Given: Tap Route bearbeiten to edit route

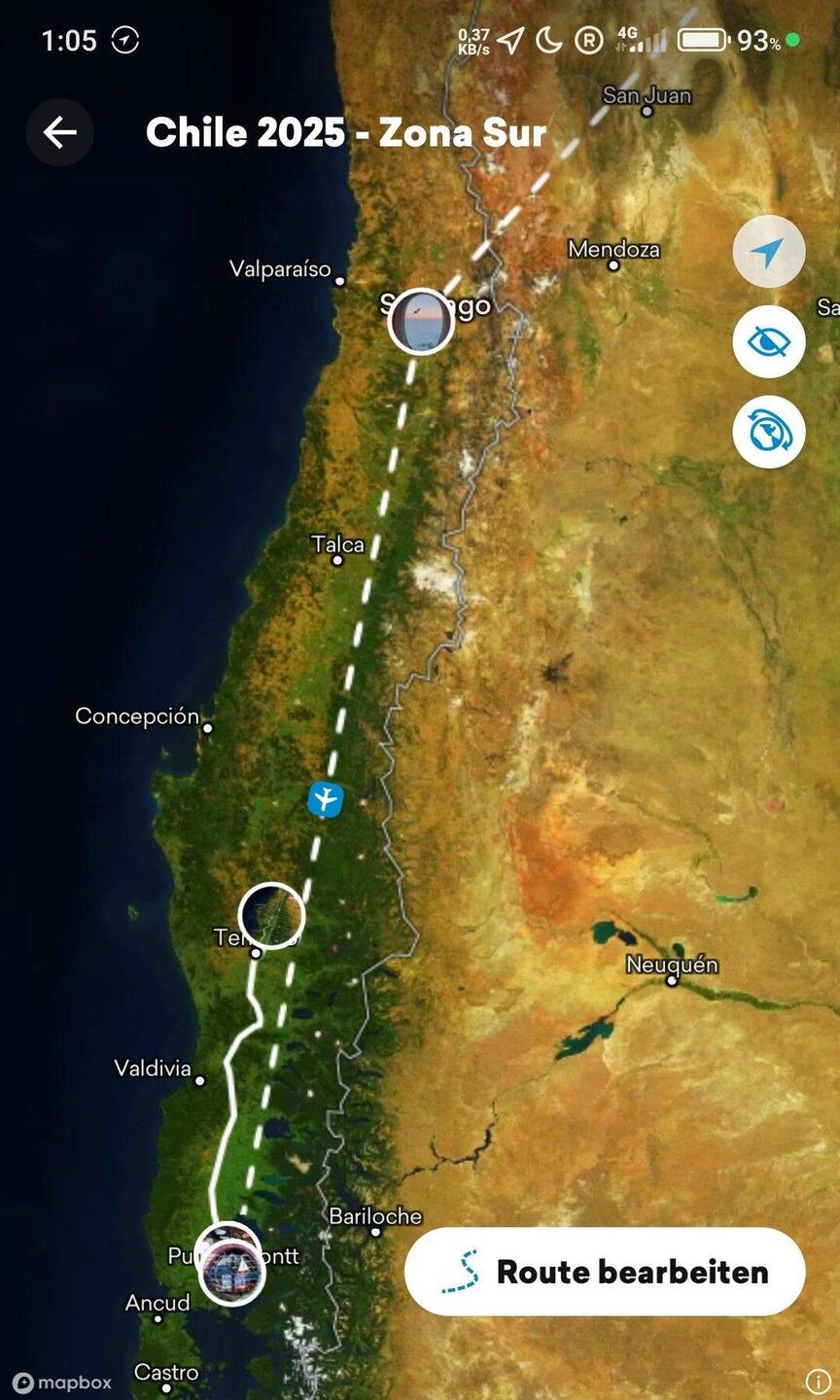Looking at the screenshot, I should [605, 1272].
